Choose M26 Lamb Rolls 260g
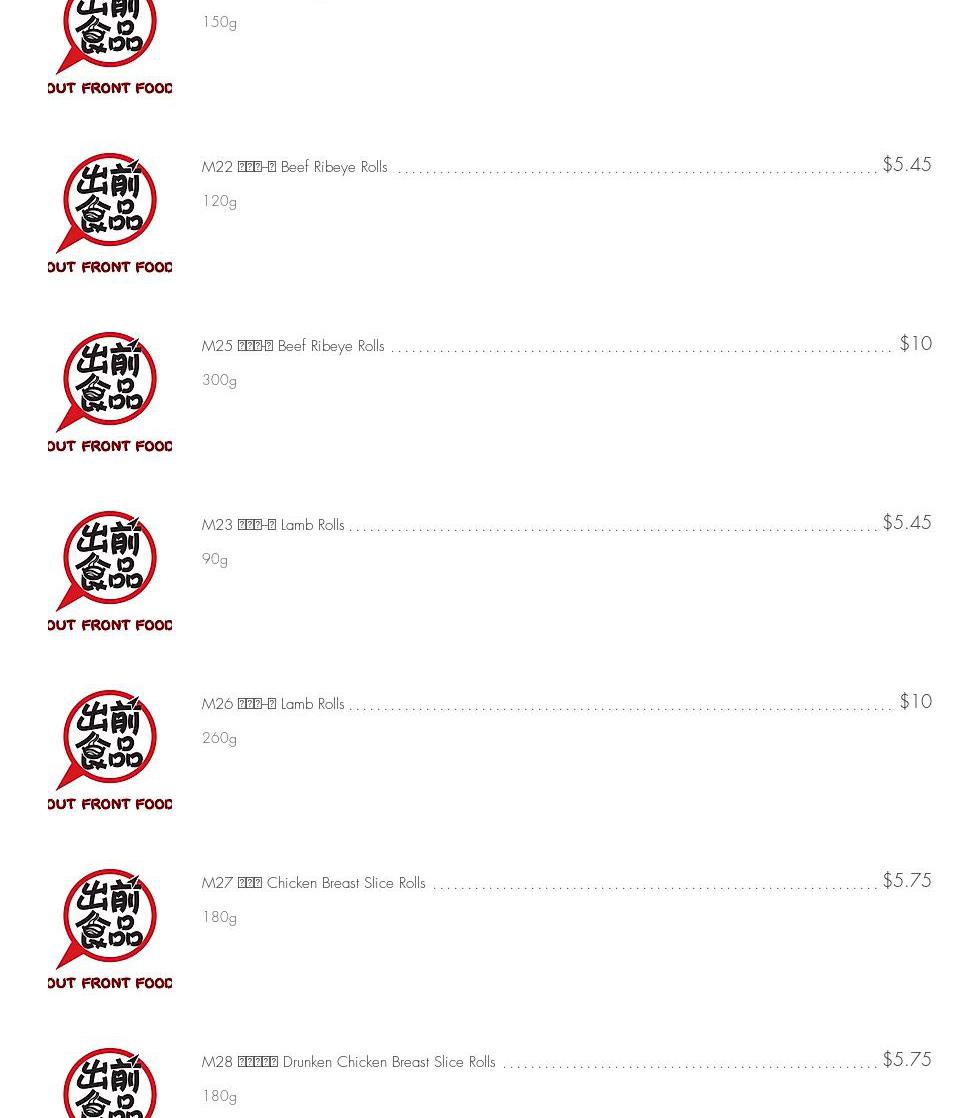Image resolution: width=965 pixels, height=1118 pixels. tap(273, 704)
